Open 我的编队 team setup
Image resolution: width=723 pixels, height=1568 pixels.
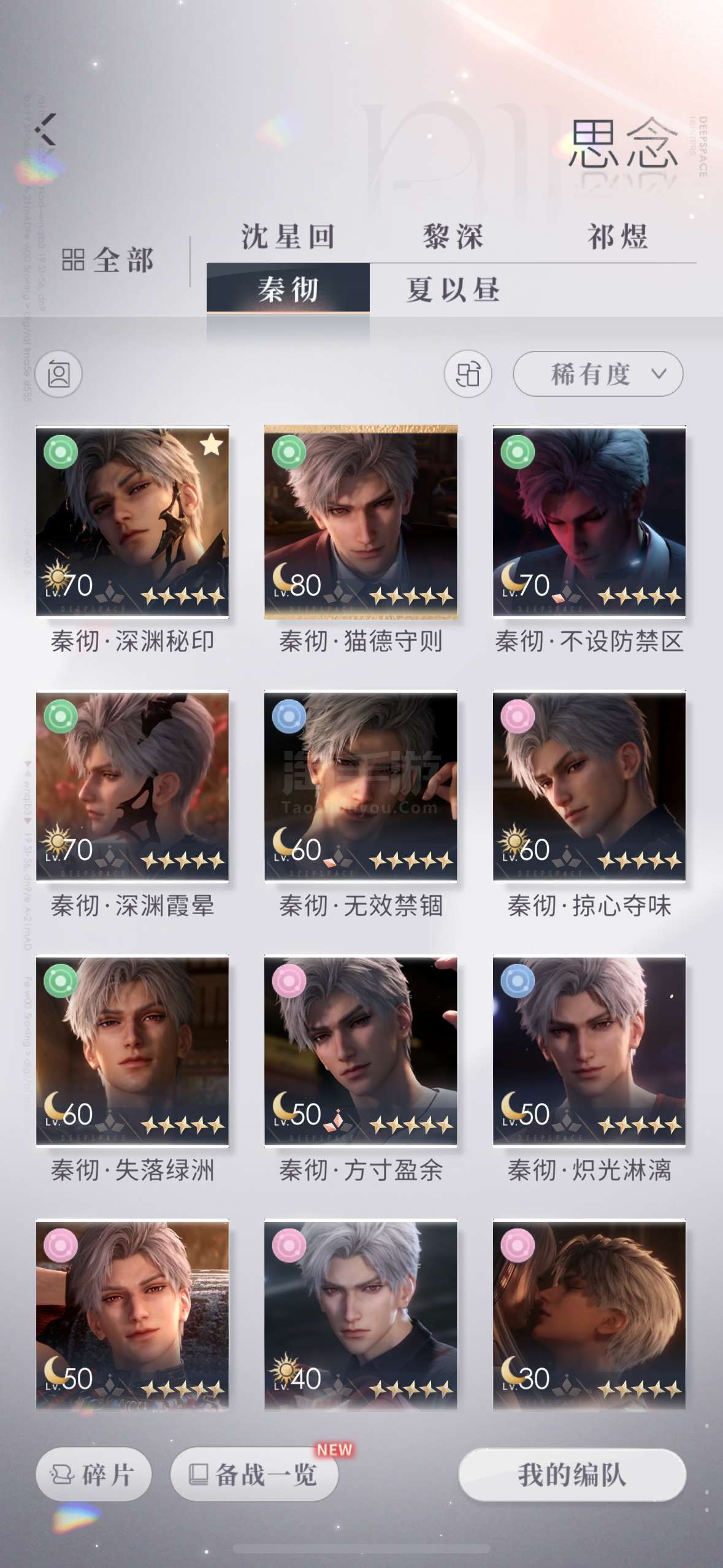coord(572,1474)
